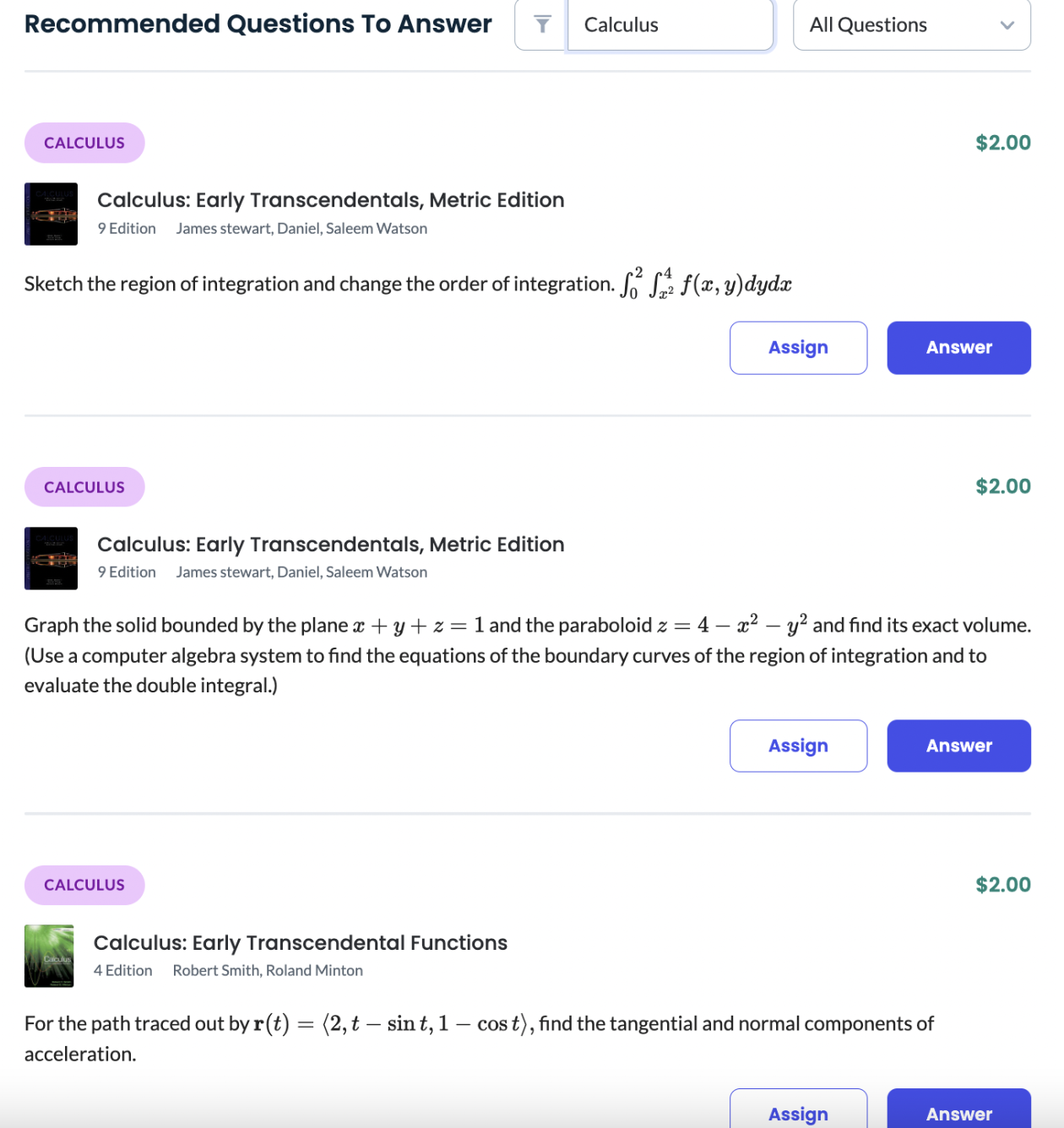Viewport: 1064px width, 1128px height.
Task: Assign the tangential acceleration components question
Action: coord(798,1113)
